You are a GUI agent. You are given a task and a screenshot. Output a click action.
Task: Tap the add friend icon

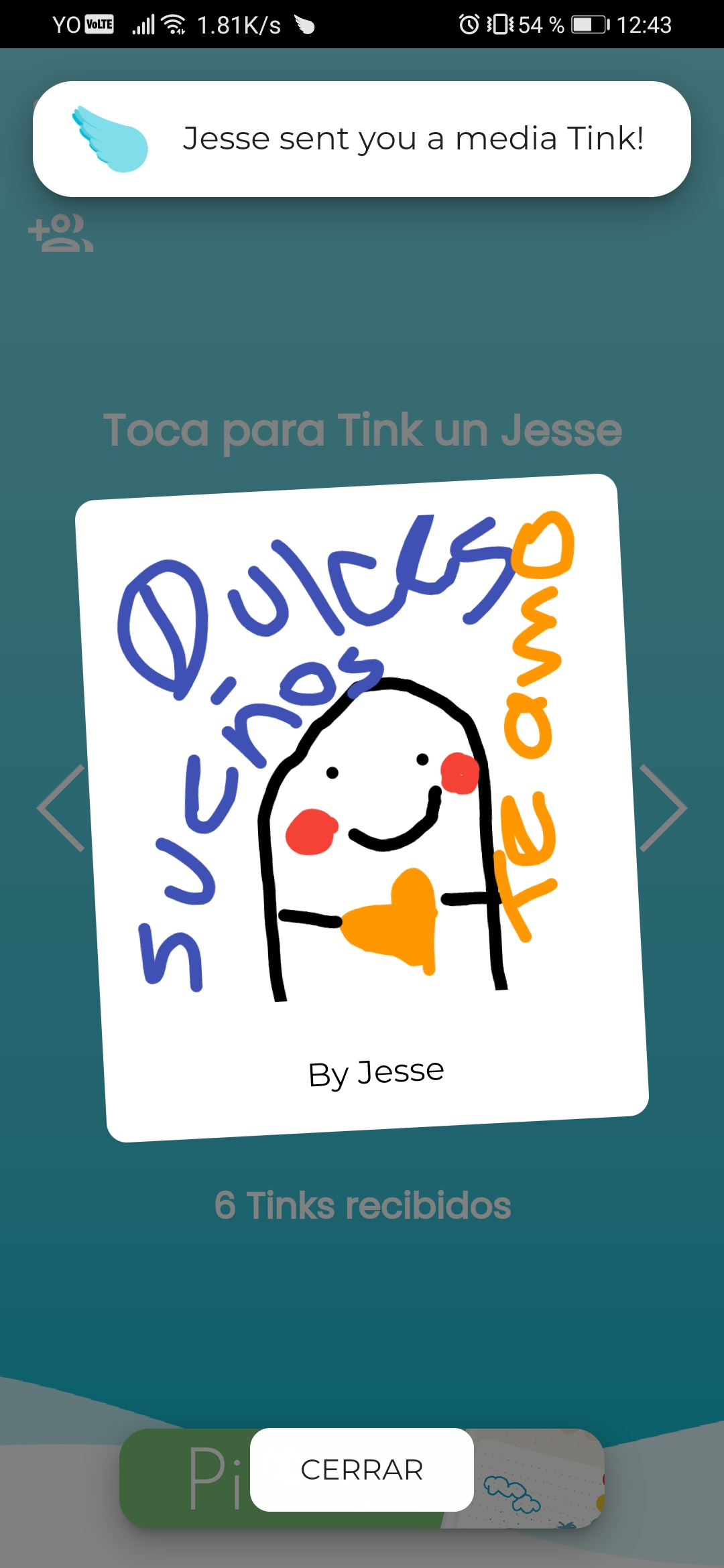click(x=60, y=233)
